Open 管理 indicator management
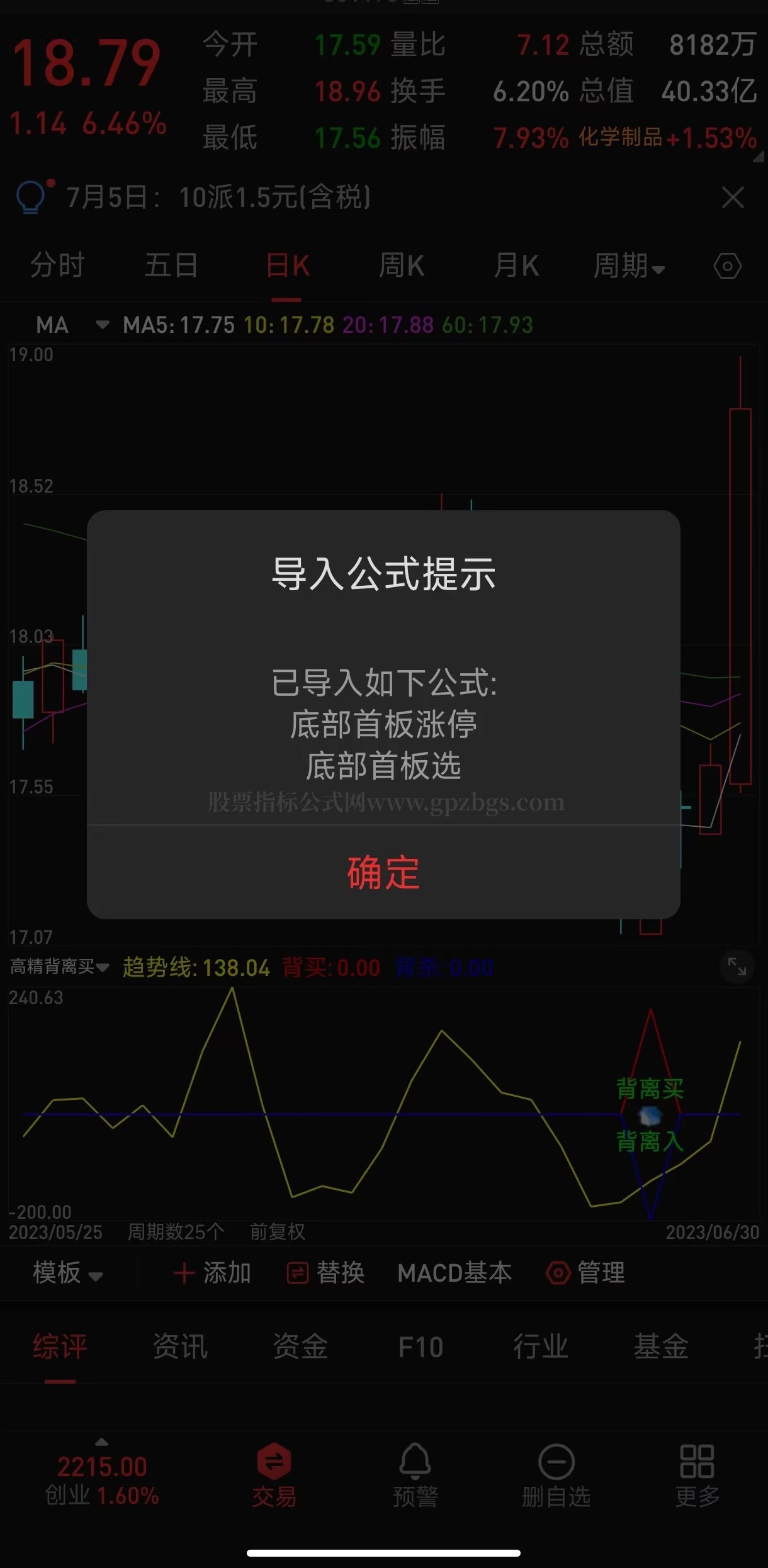This screenshot has width=768, height=1568. pos(586,1273)
